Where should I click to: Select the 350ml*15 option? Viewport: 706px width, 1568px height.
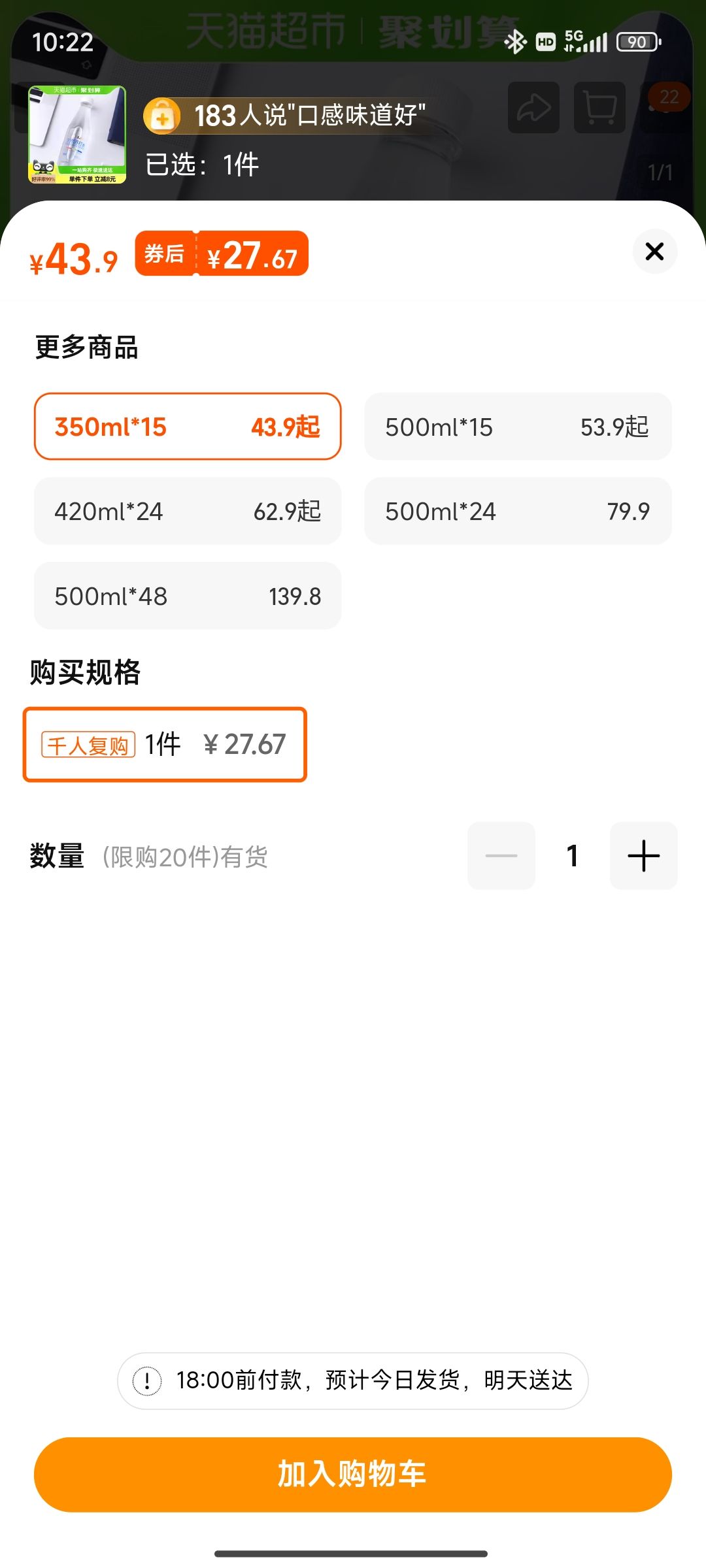pos(188,427)
